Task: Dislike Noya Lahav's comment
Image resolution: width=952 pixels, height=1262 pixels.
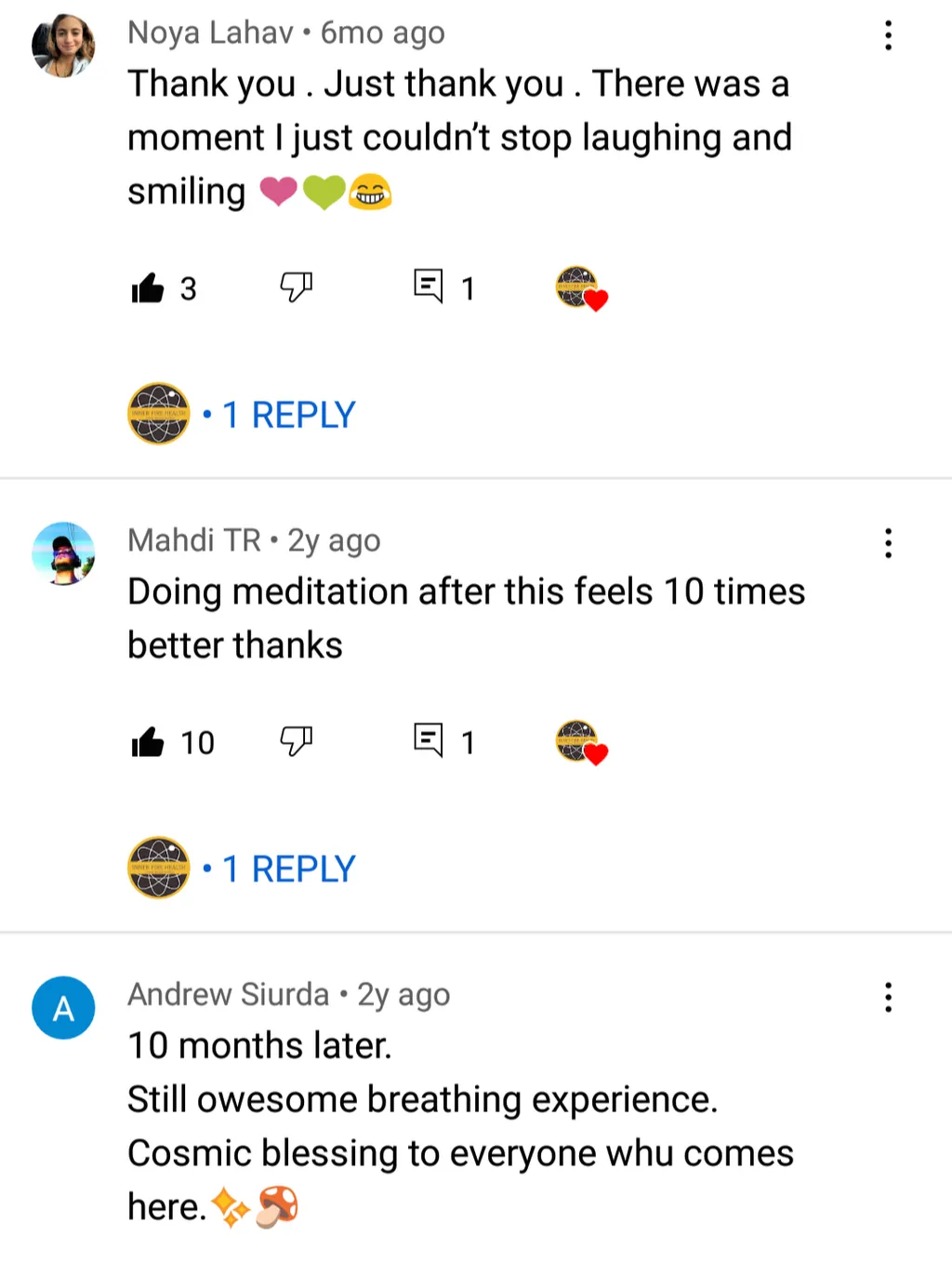Action: [297, 287]
